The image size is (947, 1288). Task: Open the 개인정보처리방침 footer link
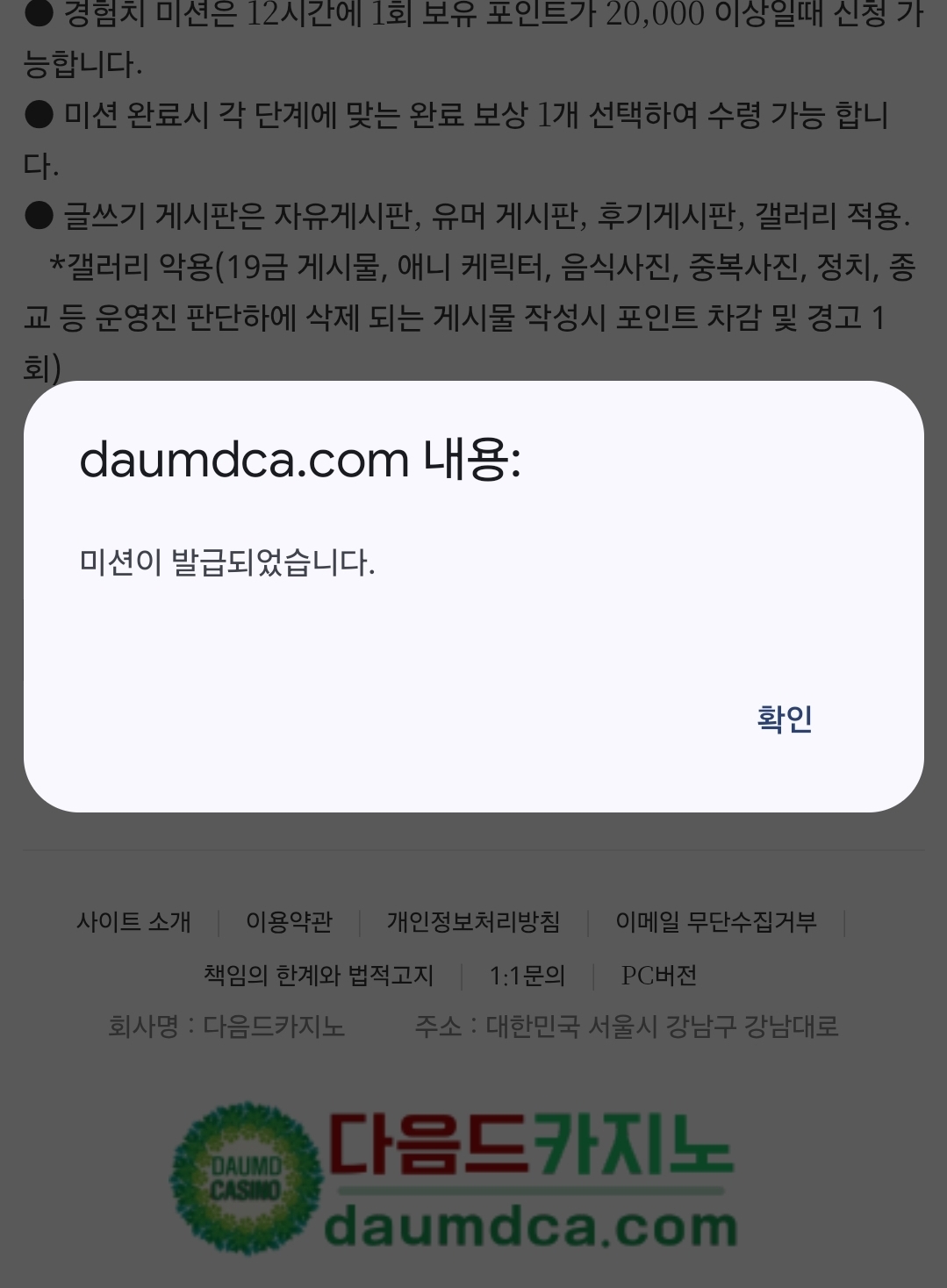[473, 922]
